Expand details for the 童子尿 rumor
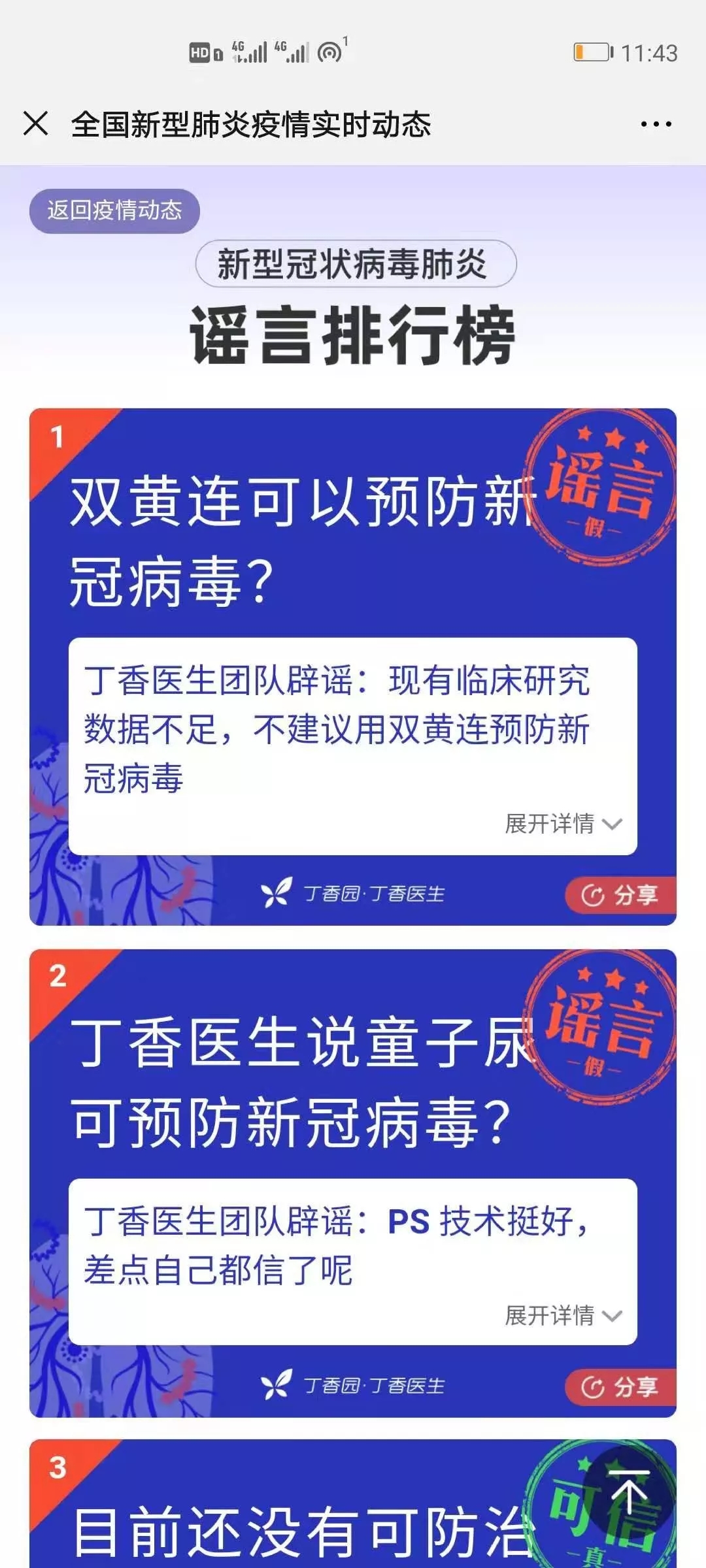706x1568 pixels. [x=563, y=1315]
